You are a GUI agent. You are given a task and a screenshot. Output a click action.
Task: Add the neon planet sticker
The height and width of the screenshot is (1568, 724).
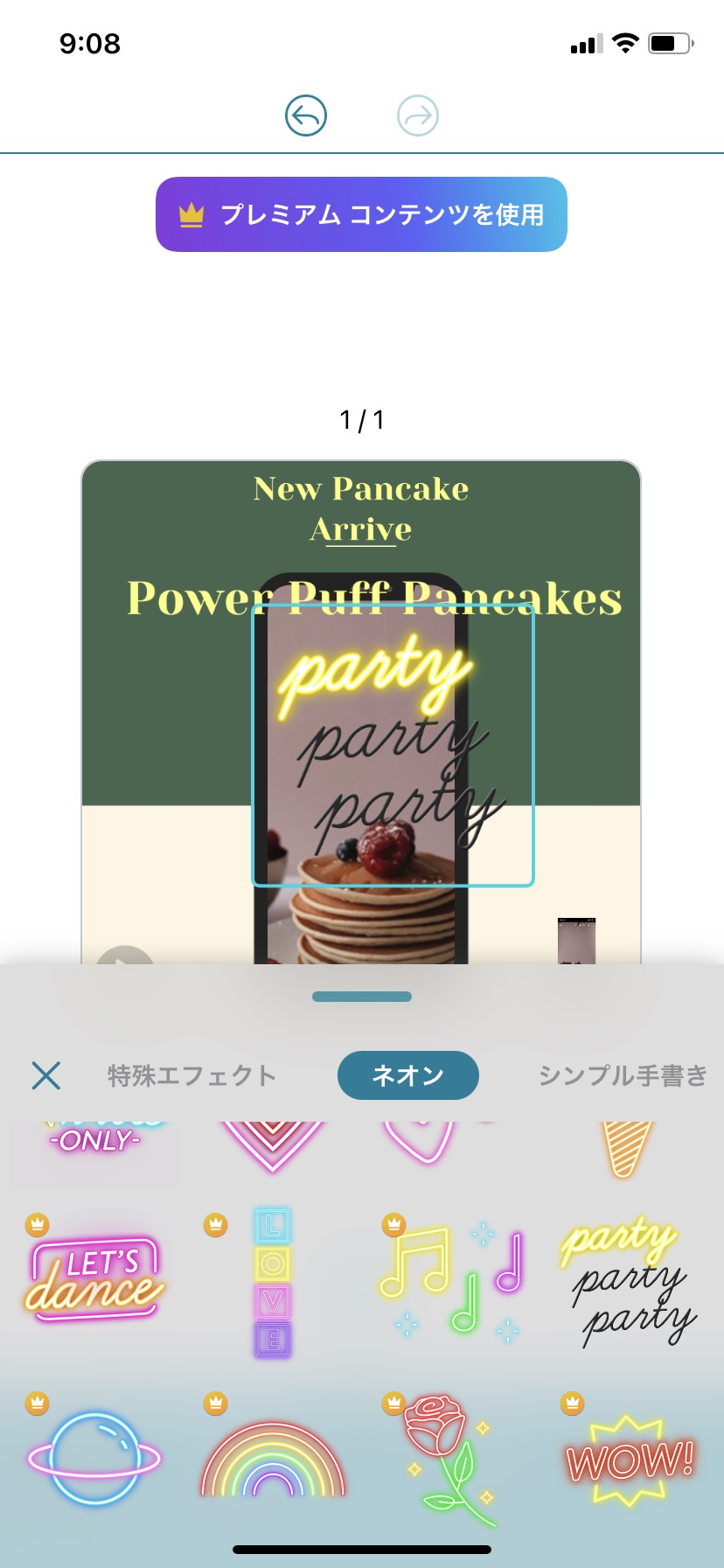click(x=94, y=1459)
